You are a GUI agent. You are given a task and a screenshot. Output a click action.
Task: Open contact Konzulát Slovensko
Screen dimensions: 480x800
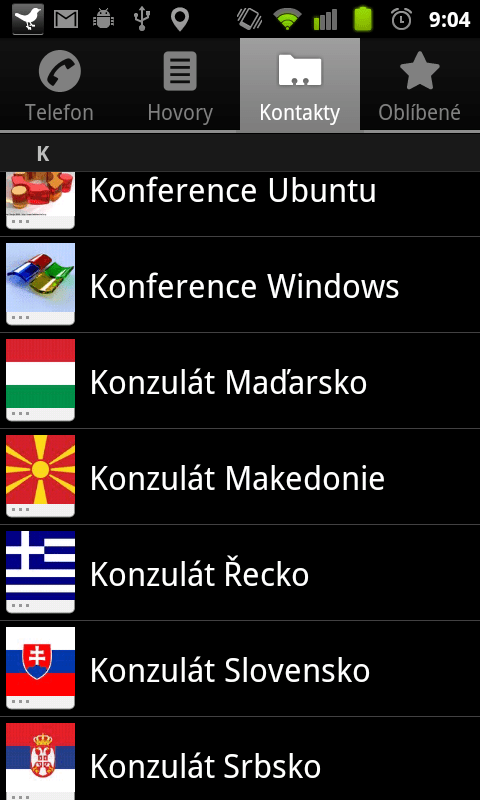coord(240,668)
